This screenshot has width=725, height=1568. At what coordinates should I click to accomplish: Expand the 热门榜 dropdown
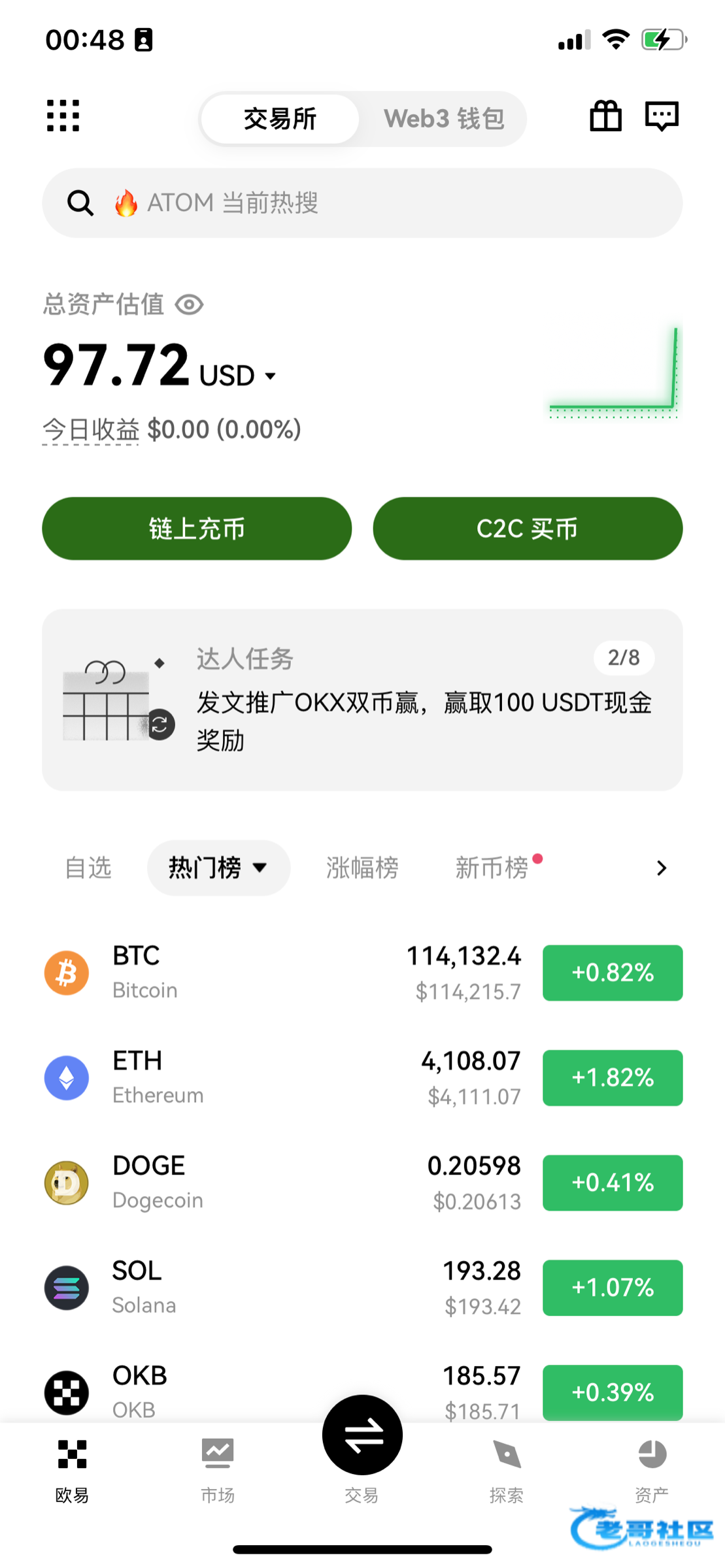[218, 868]
